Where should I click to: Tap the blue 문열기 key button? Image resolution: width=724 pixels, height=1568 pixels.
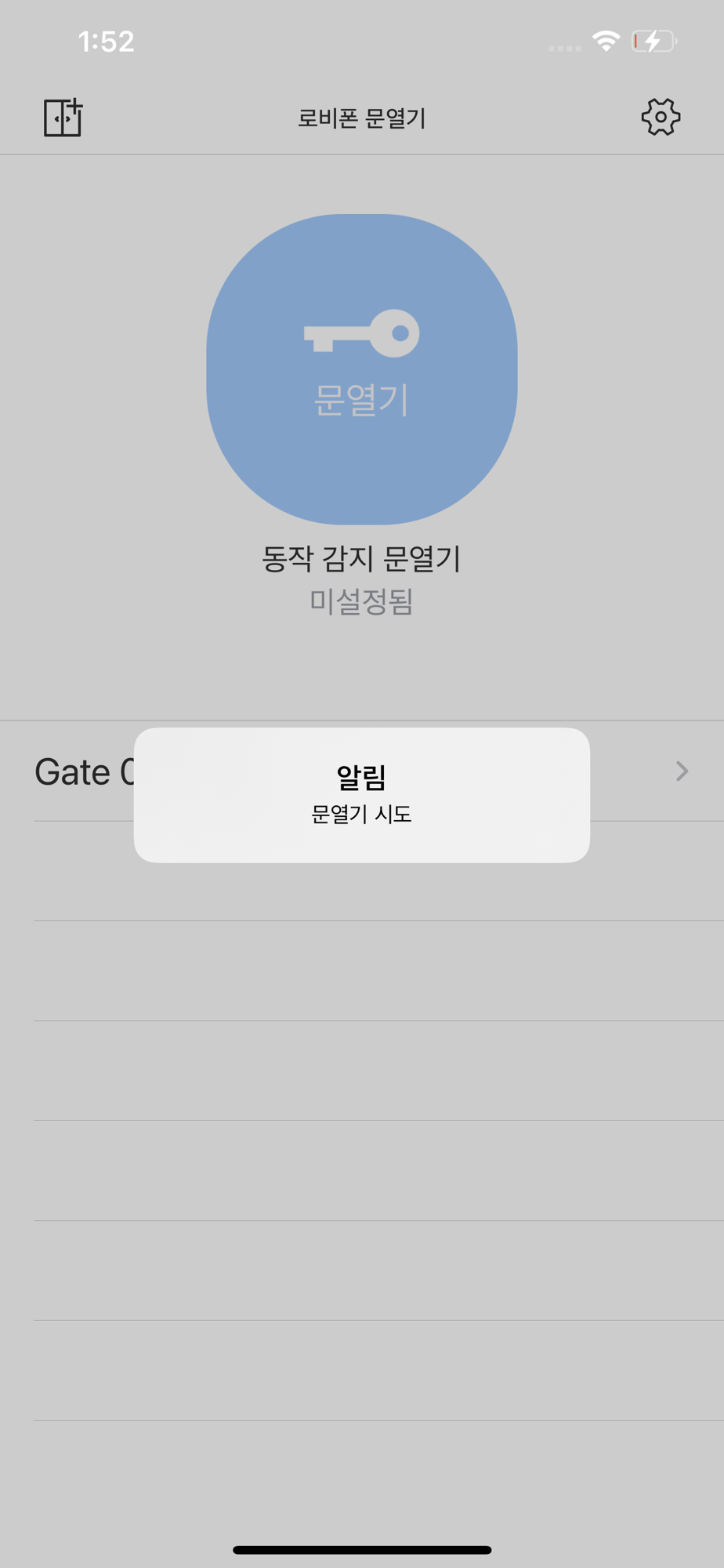tap(362, 369)
